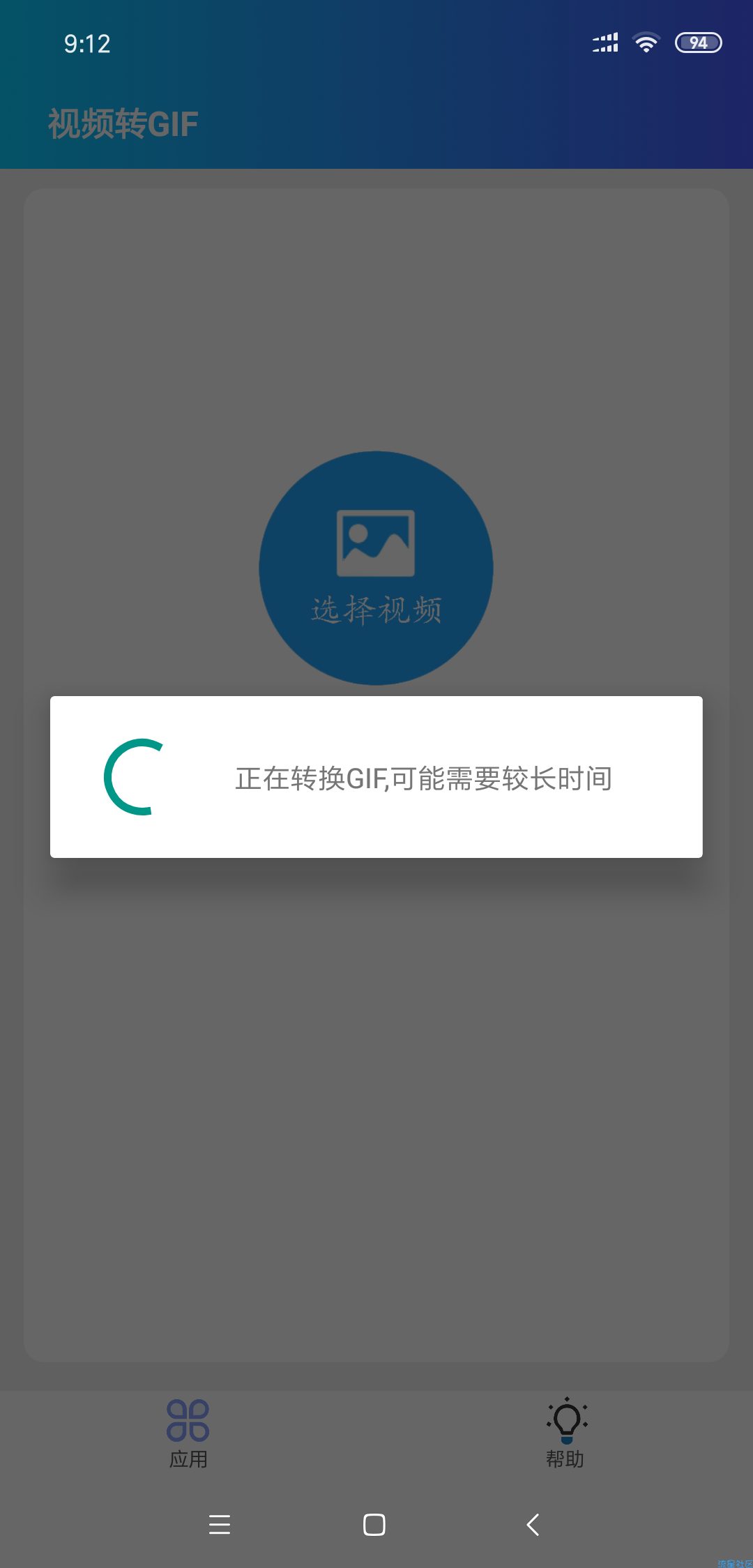
Task: Go back using the system back button
Action: point(533,1525)
